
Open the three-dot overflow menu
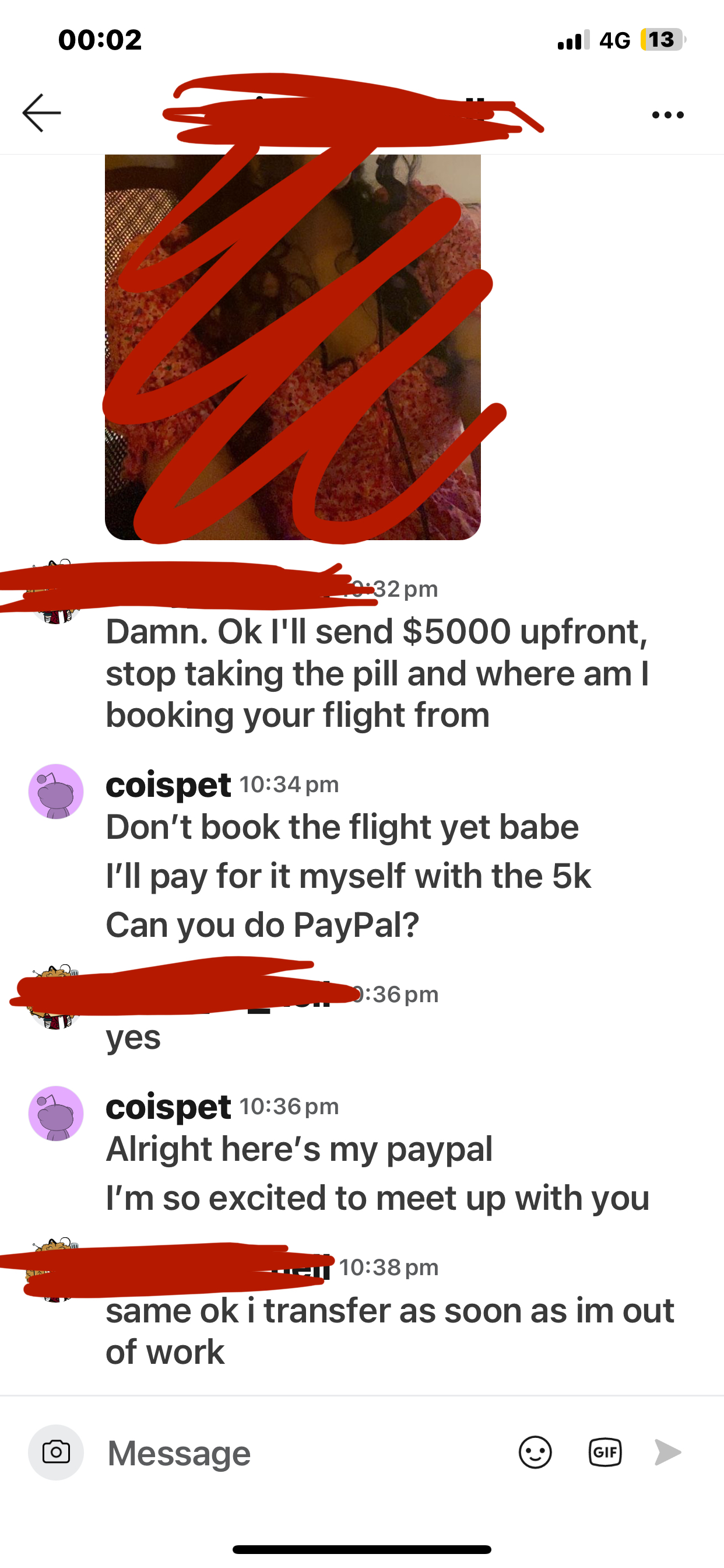point(667,114)
